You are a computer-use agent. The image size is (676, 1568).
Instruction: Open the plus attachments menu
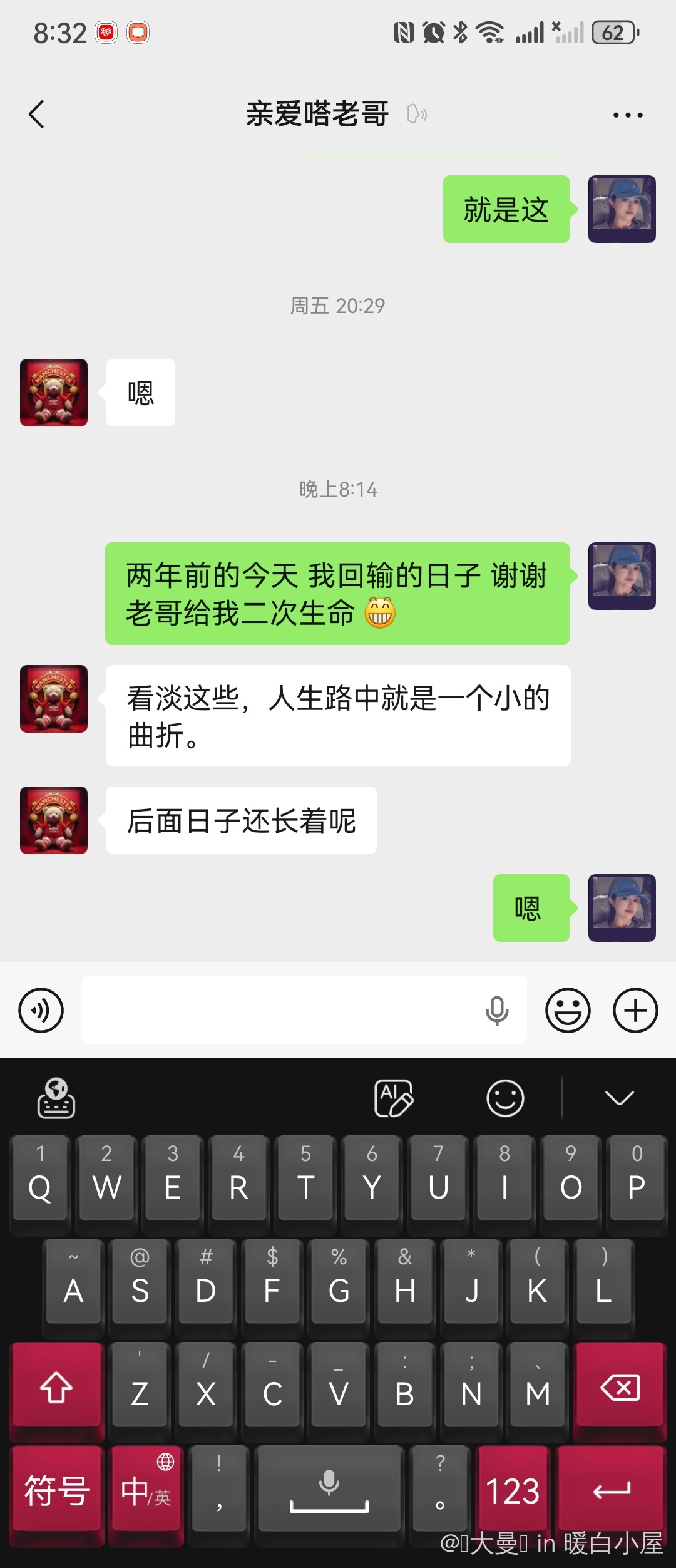coord(635,1010)
